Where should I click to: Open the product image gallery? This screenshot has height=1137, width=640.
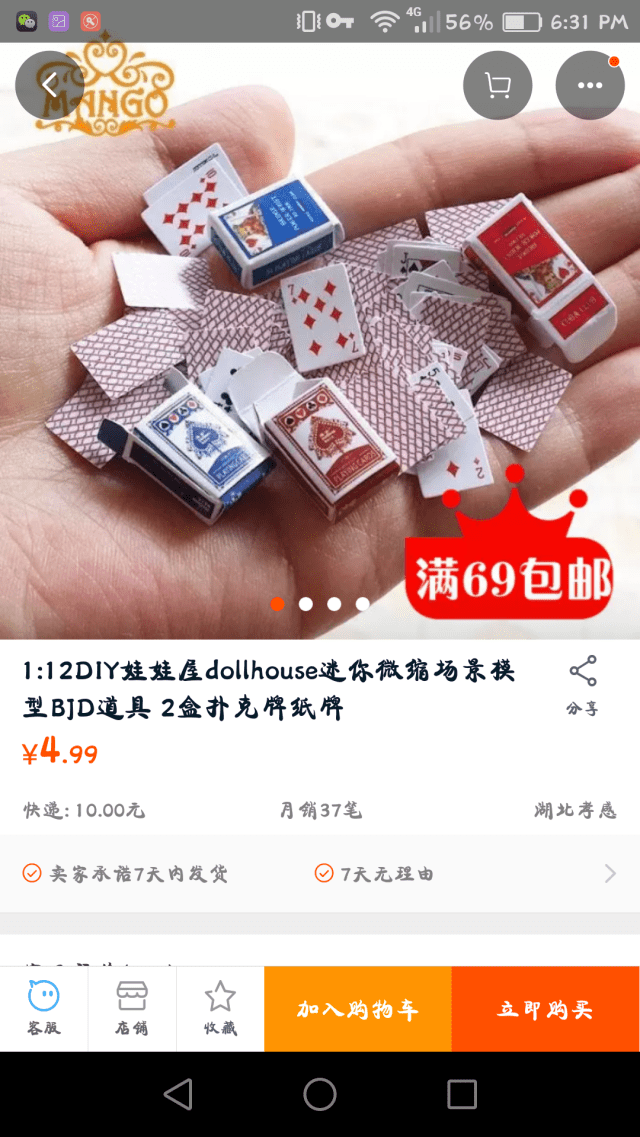(320, 340)
